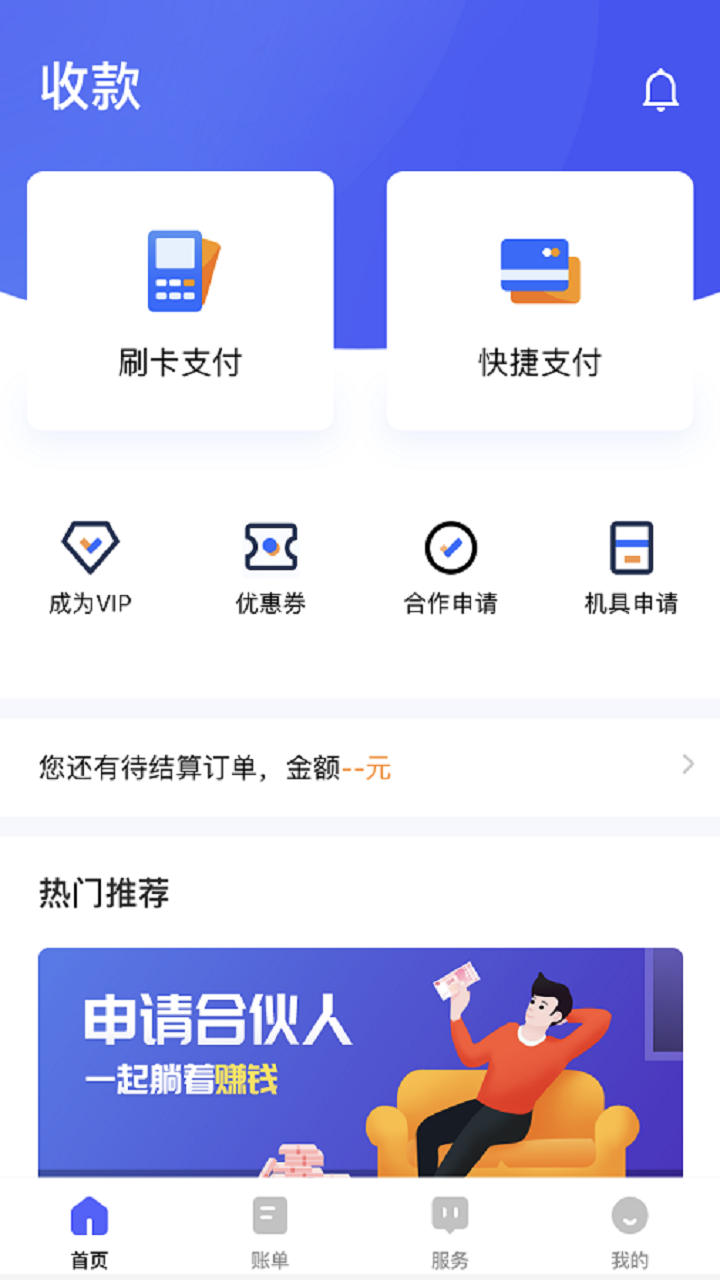Select 刷卡支付 card payment
Image resolution: width=720 pixels, height=1280 pixels.
(180, 301)
